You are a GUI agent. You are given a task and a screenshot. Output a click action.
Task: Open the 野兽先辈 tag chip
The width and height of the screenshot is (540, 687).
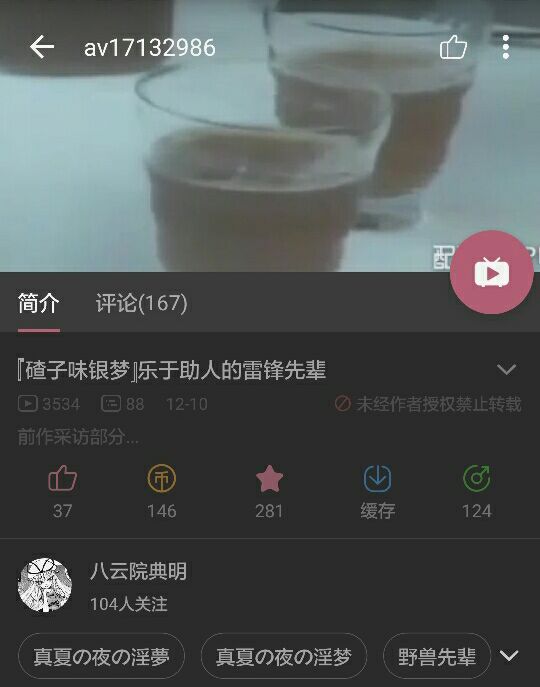point(437,656)
